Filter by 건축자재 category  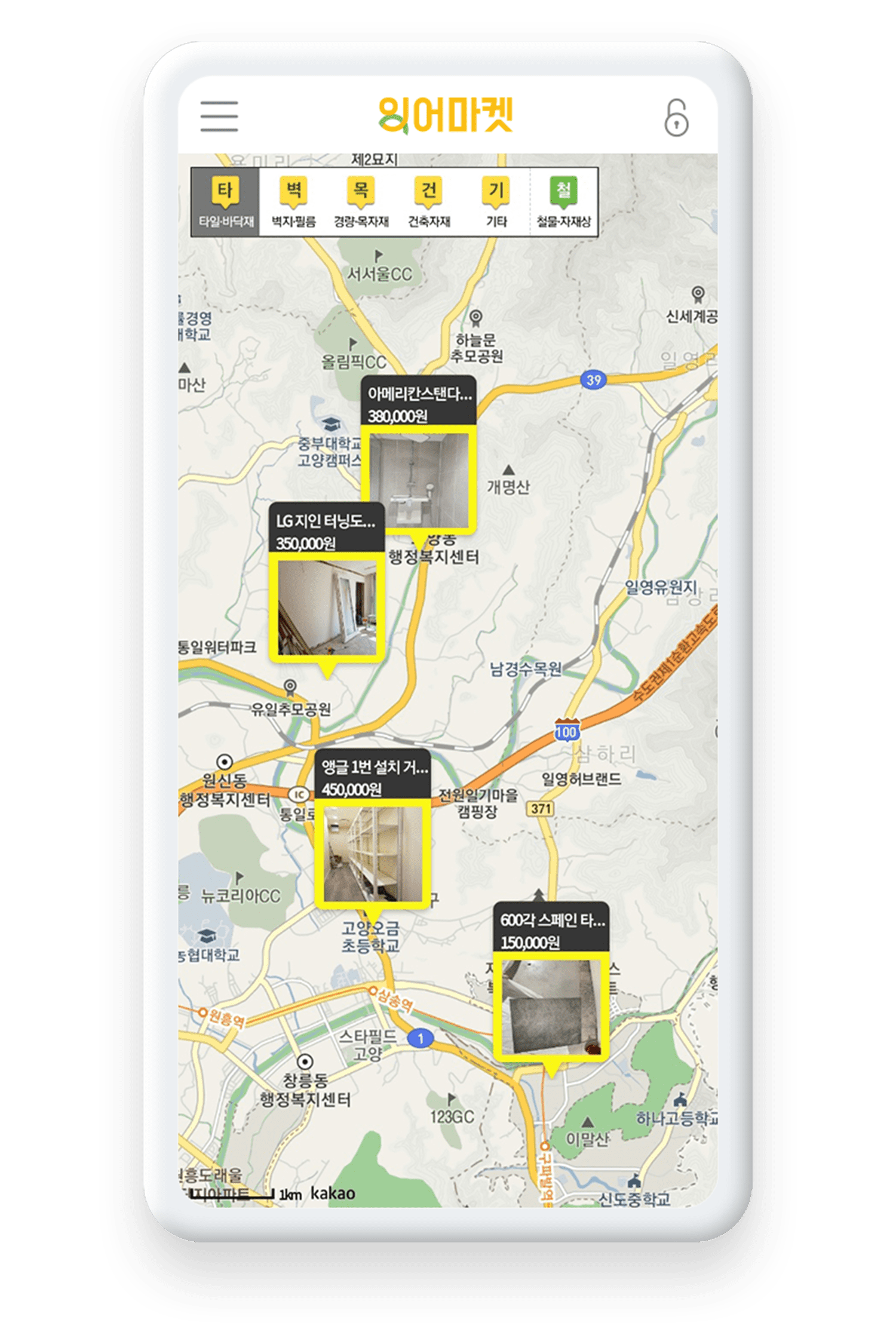point(429,202)
